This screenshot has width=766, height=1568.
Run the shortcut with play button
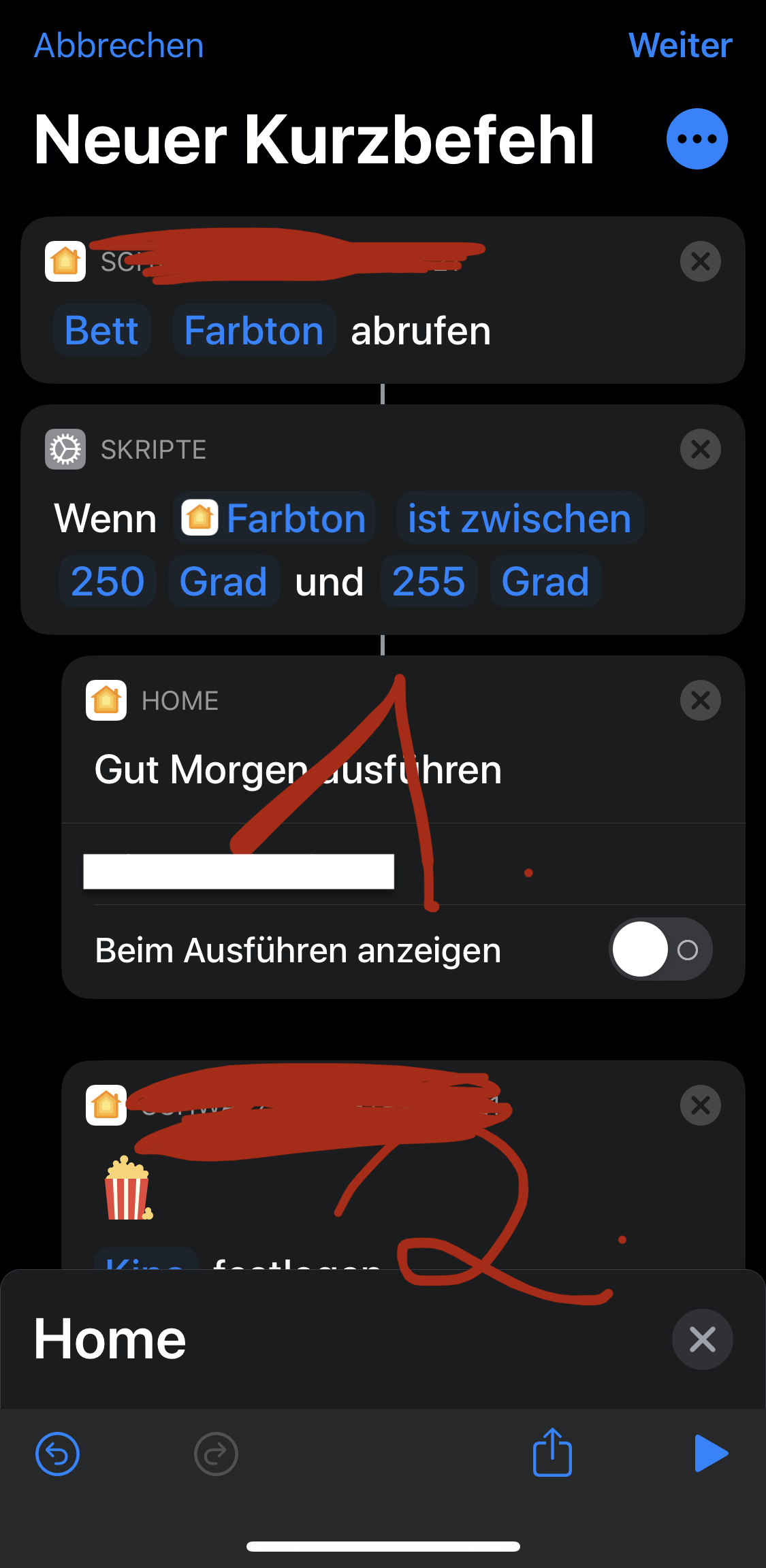tap(710, 1454)
